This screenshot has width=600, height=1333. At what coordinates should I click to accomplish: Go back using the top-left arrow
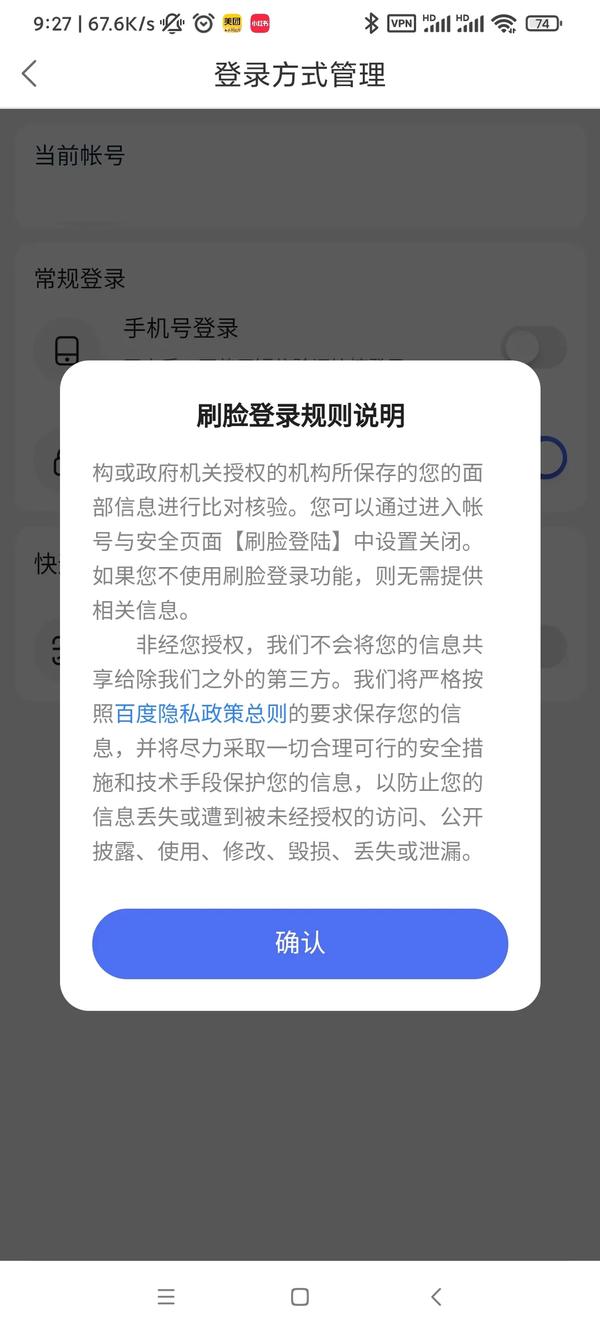point(30,73)
